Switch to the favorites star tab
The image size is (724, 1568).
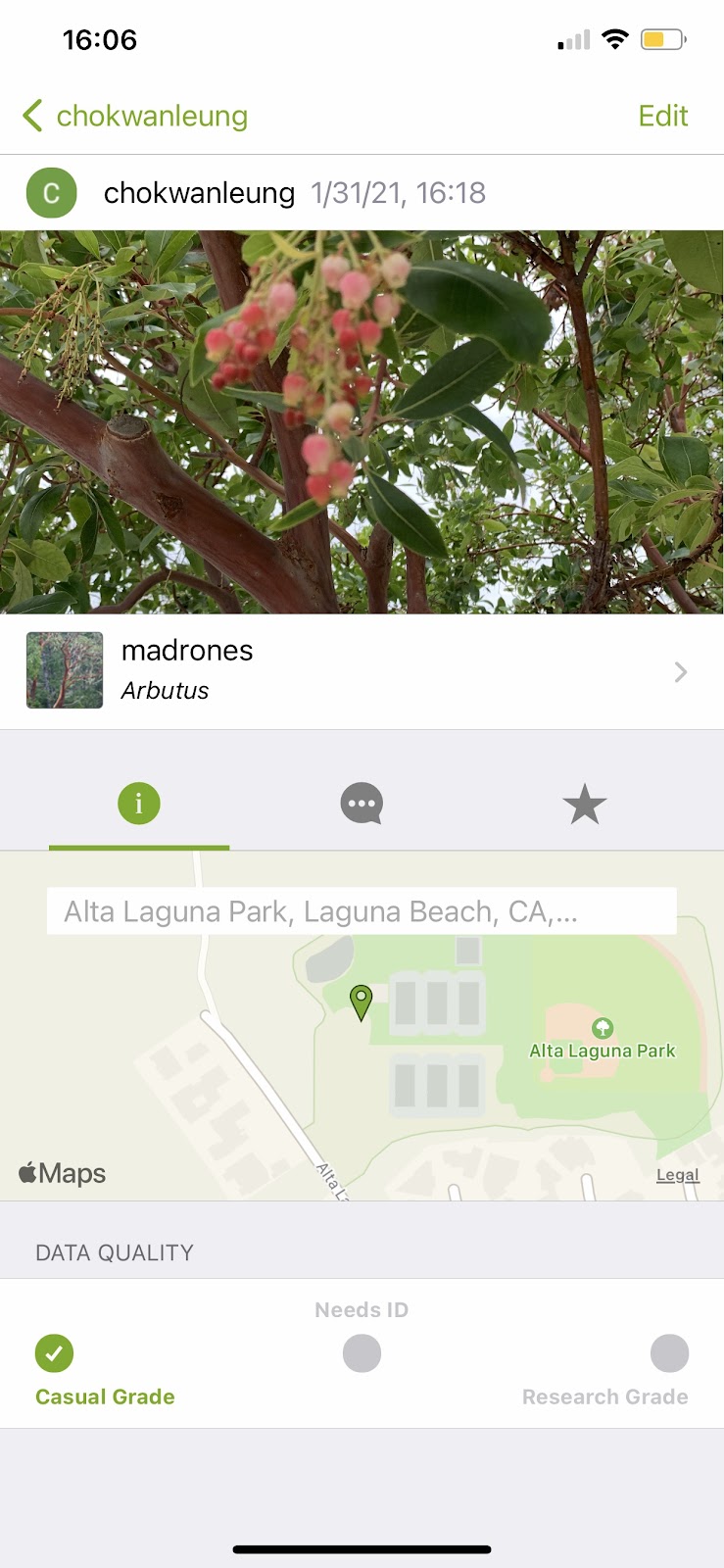click(584, 805)
